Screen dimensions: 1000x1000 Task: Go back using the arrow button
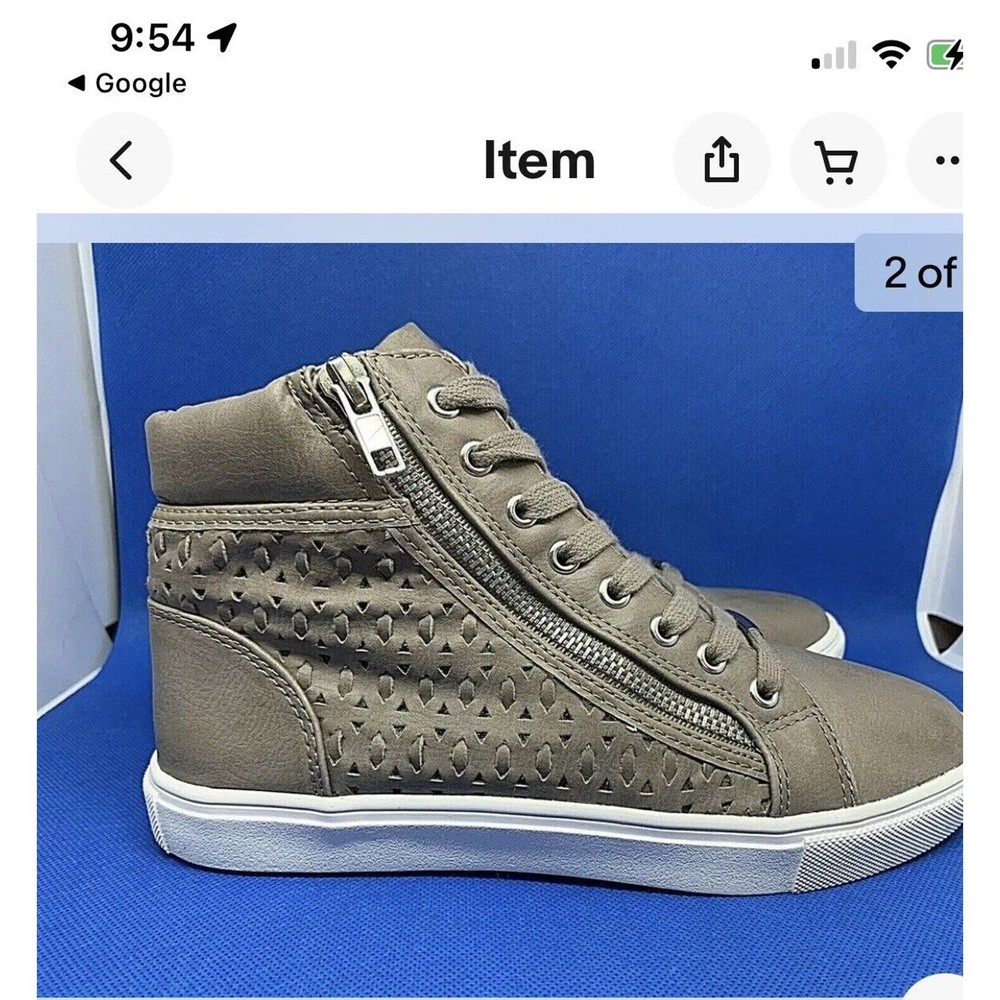(122, 161)
